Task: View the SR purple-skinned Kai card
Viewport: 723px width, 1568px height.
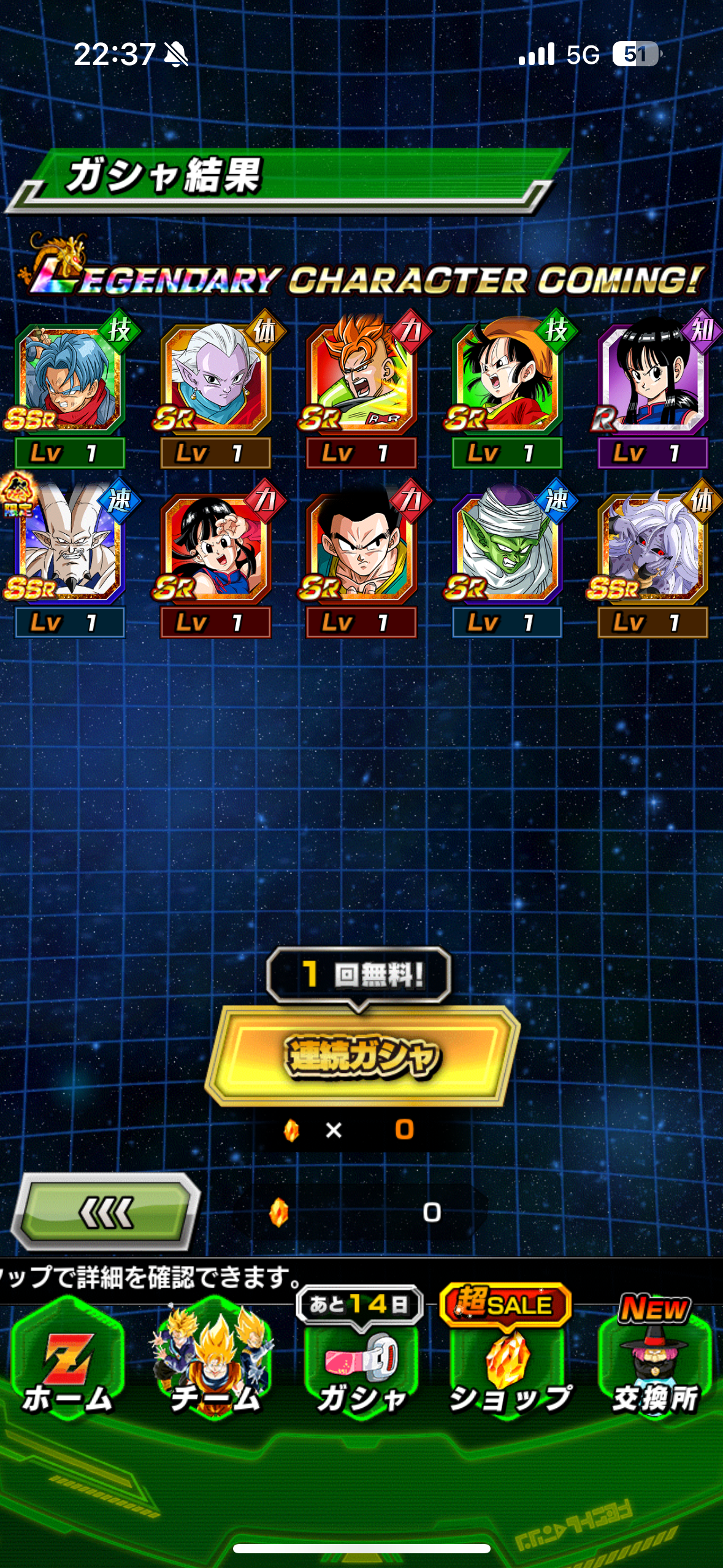Action: coord(215,390)
